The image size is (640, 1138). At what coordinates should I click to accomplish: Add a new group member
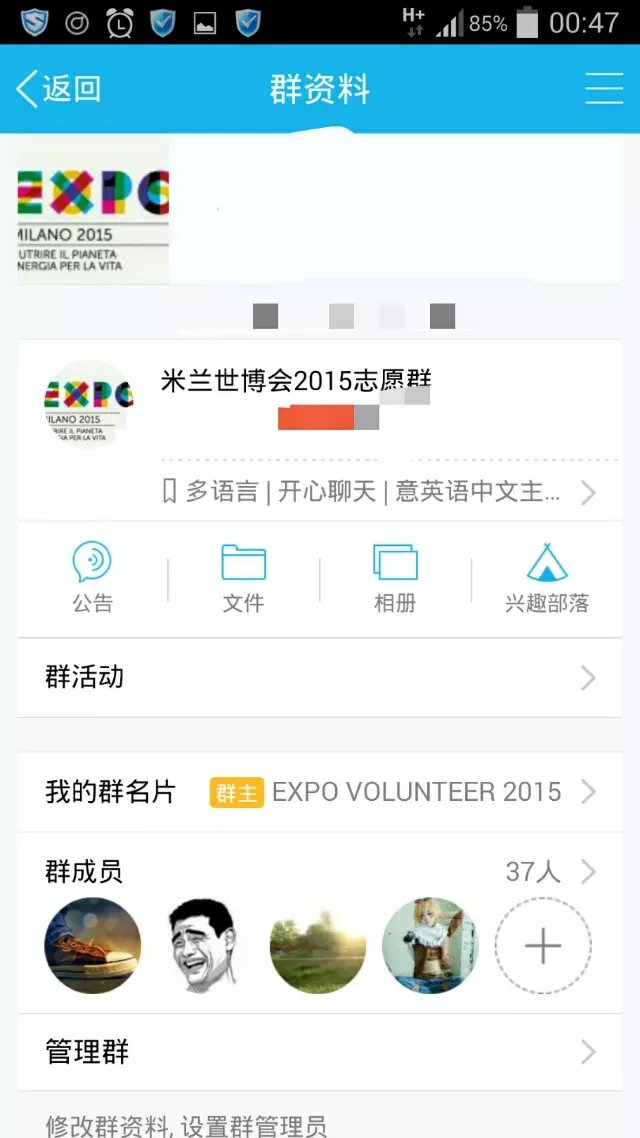(x=543, y=945)
